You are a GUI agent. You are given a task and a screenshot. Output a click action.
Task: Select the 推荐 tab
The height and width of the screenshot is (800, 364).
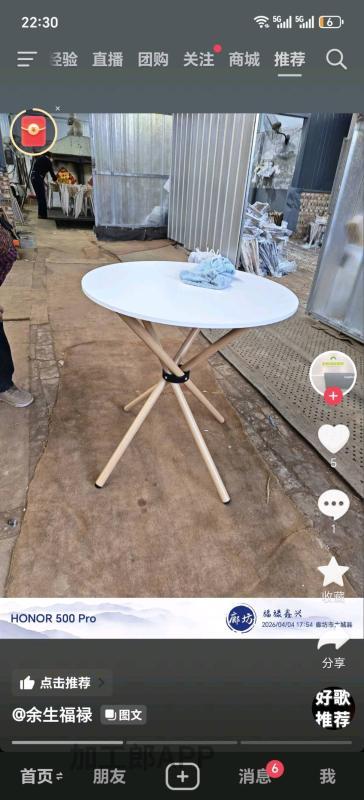click(x=289, y=60)
